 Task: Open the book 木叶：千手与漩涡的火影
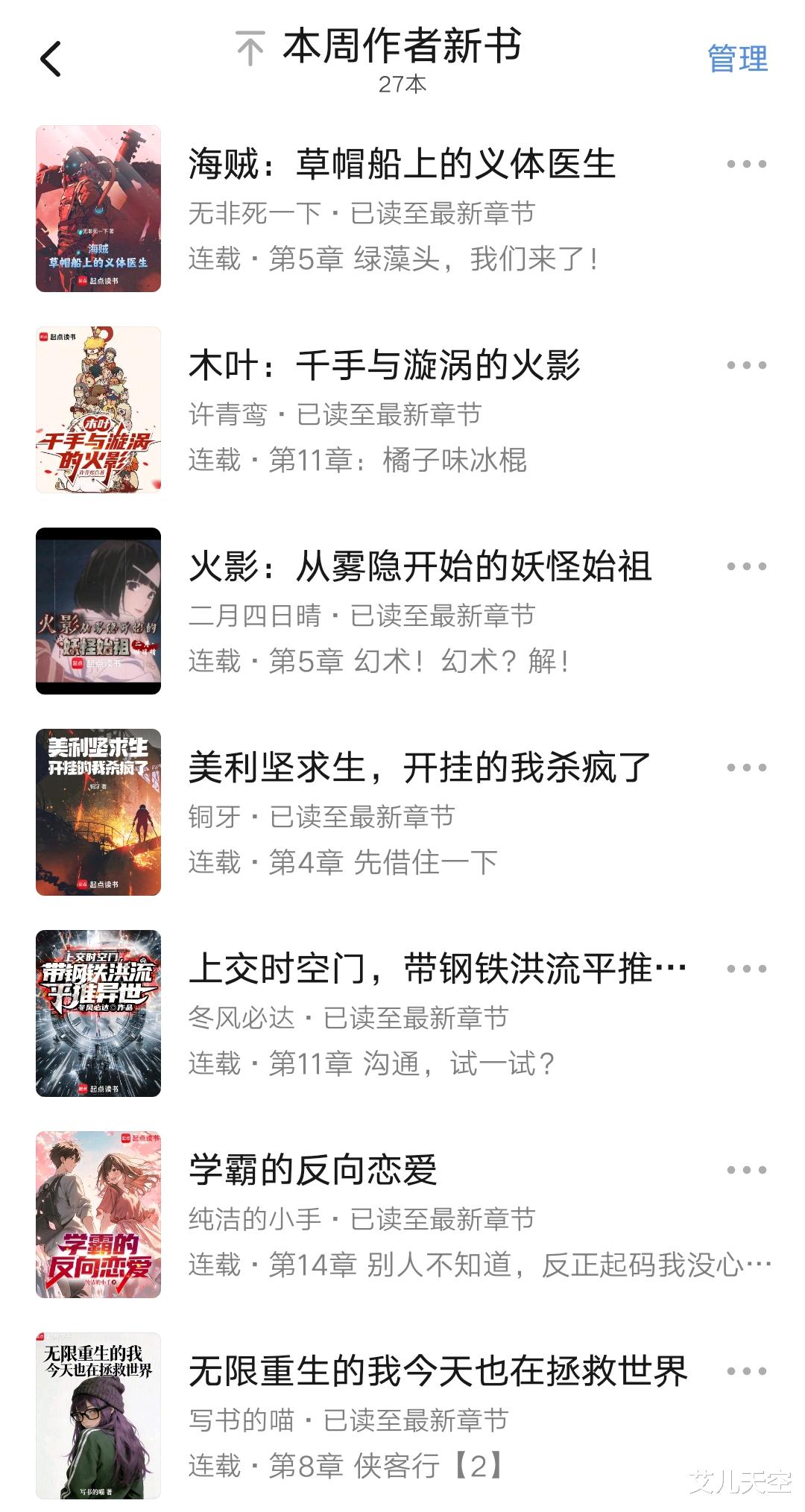tap(384, 365)
